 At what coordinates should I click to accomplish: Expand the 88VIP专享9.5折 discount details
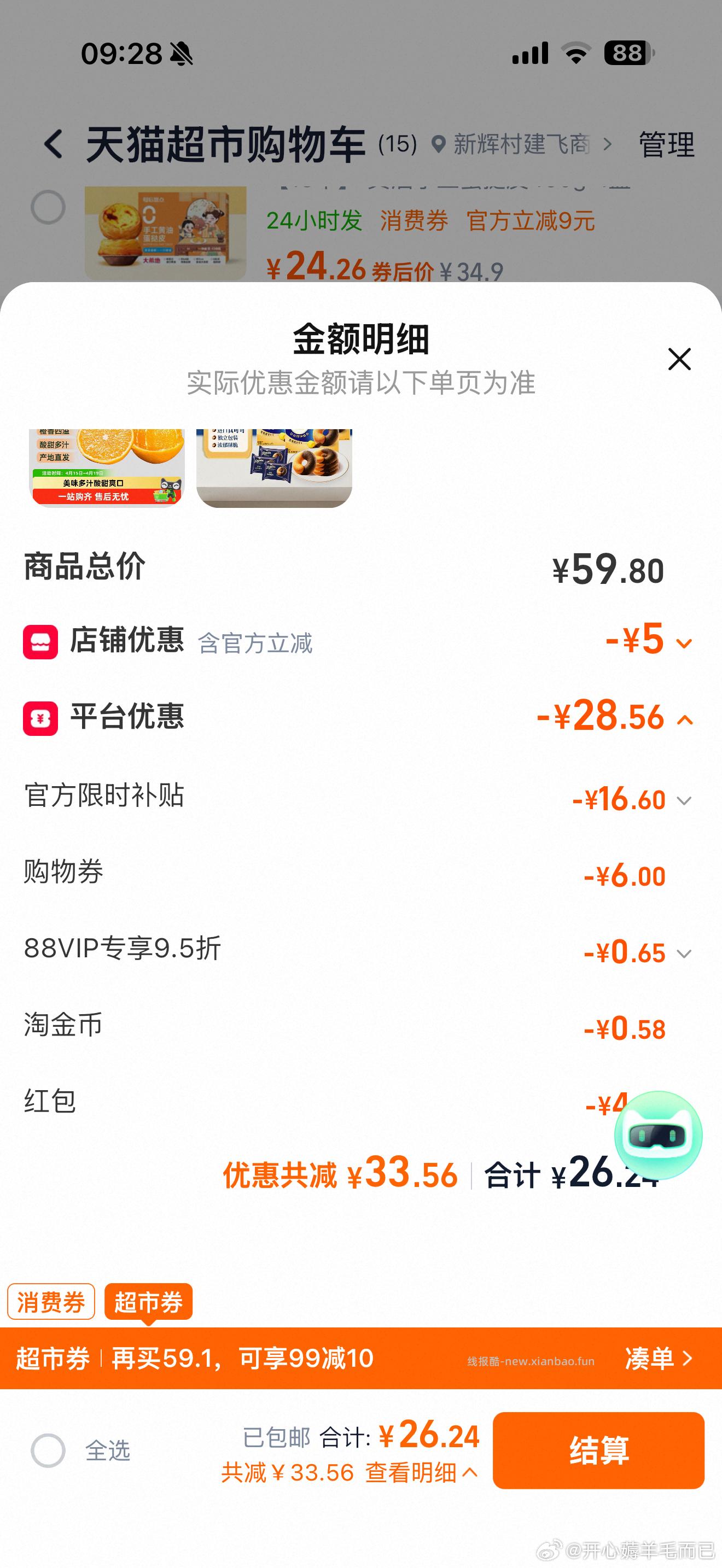(x=684, y=954)
